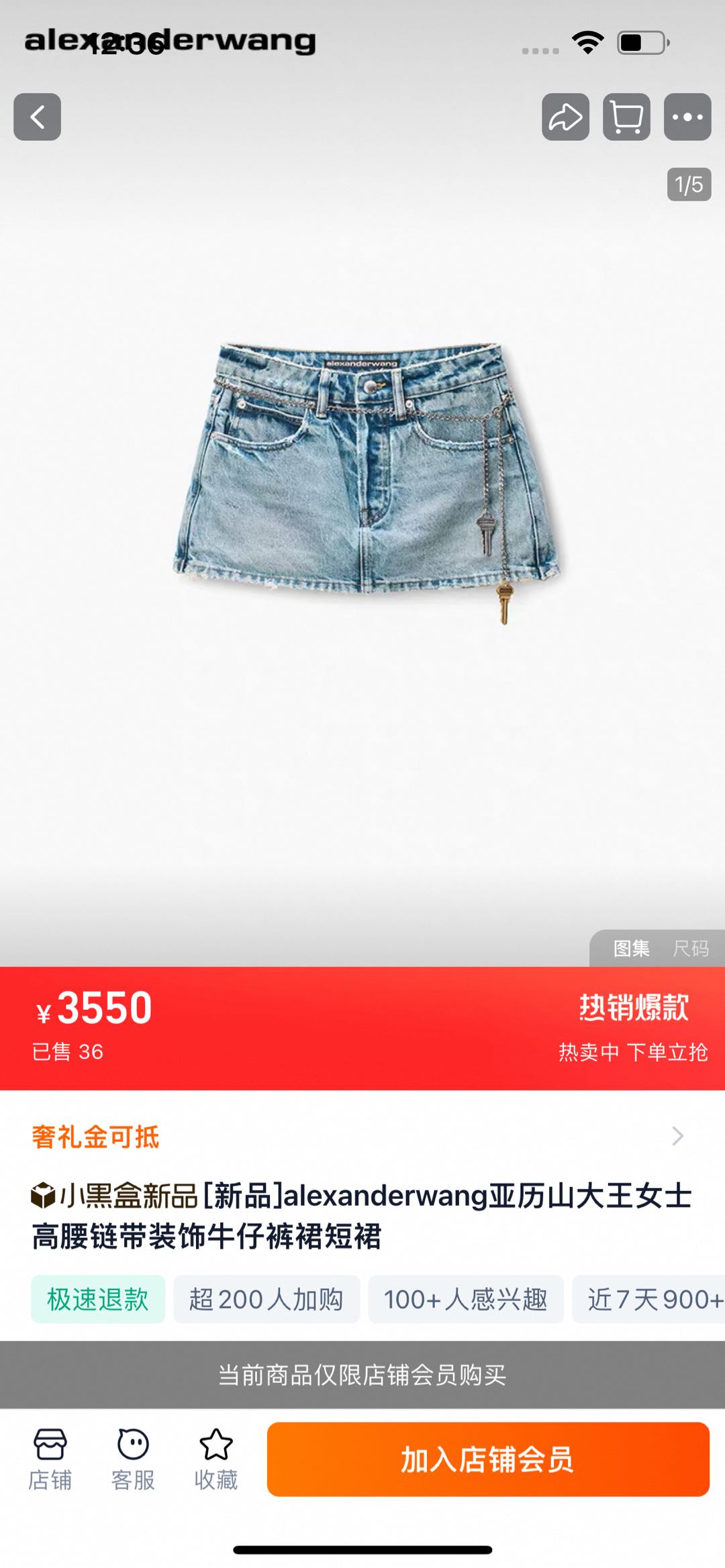Image resolution: width=725 pixels, height=1568 pixels.
Task: Join via 加入店铺会员 button
Action: (488, 1459)
